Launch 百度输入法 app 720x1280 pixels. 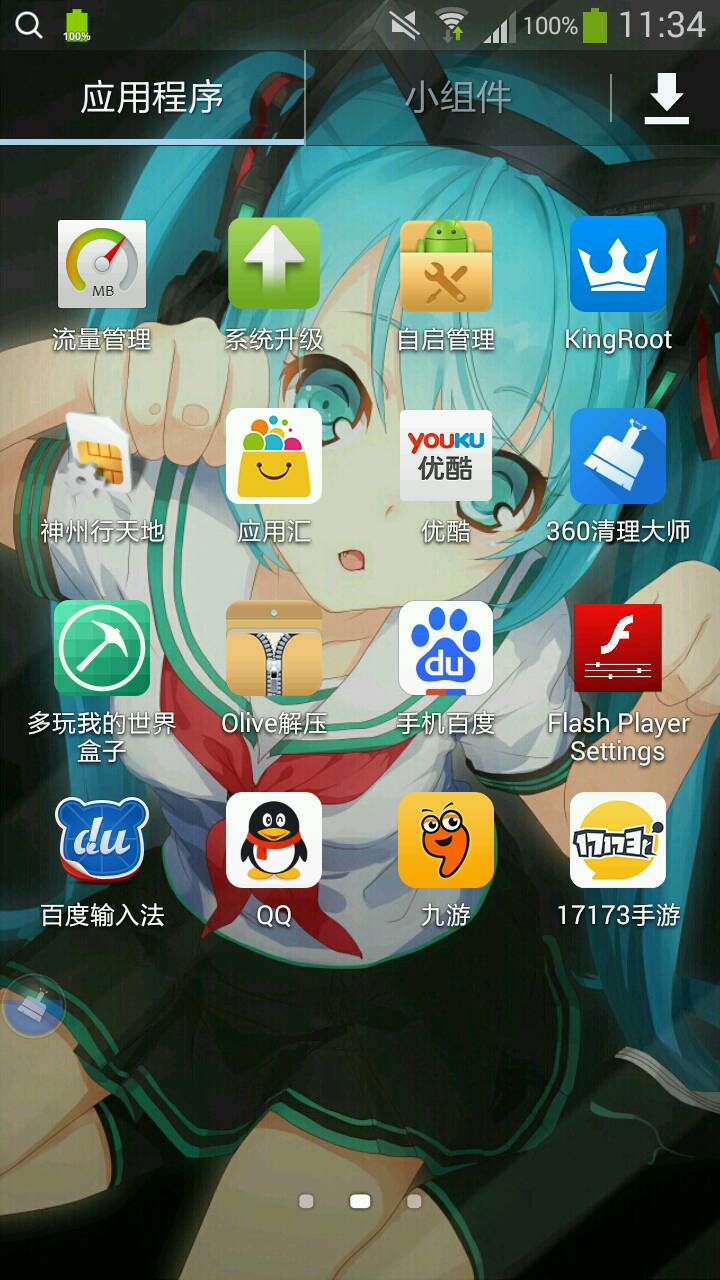point(102,840)
